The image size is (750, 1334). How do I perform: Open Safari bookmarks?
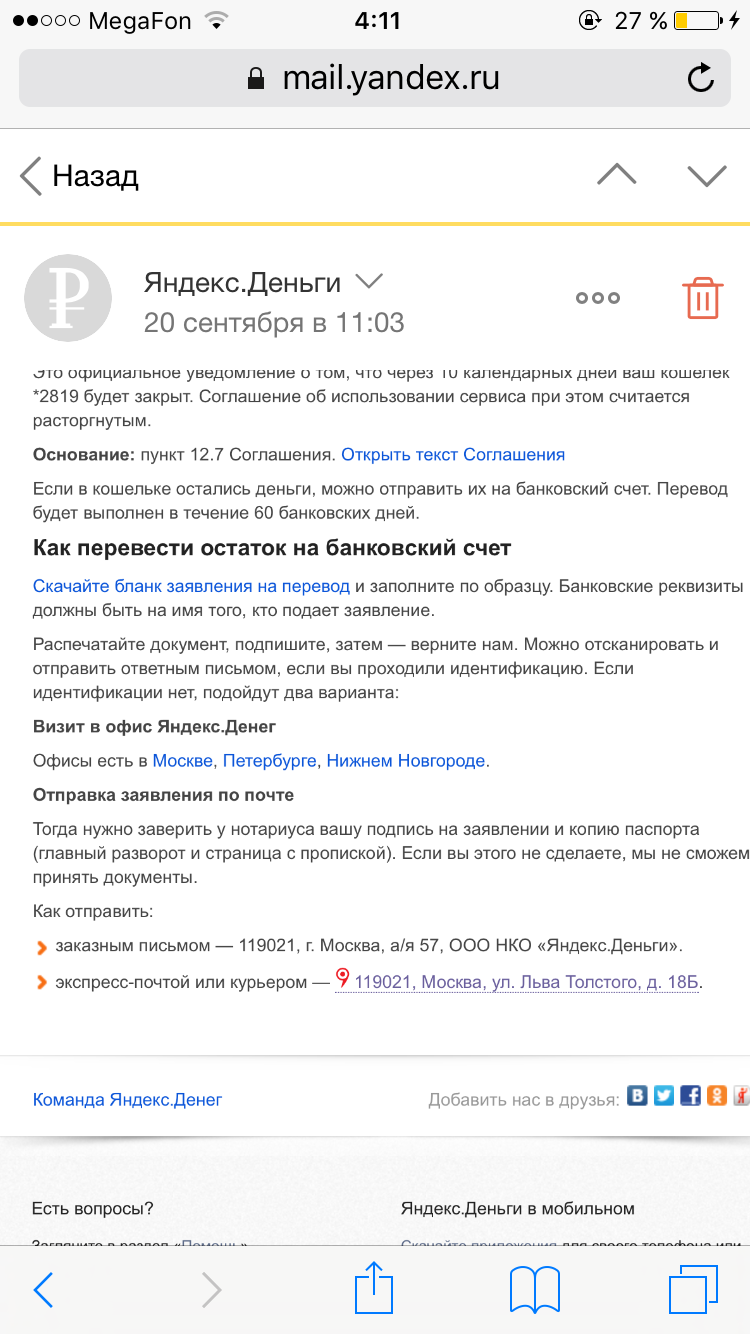pos(535,1290)
